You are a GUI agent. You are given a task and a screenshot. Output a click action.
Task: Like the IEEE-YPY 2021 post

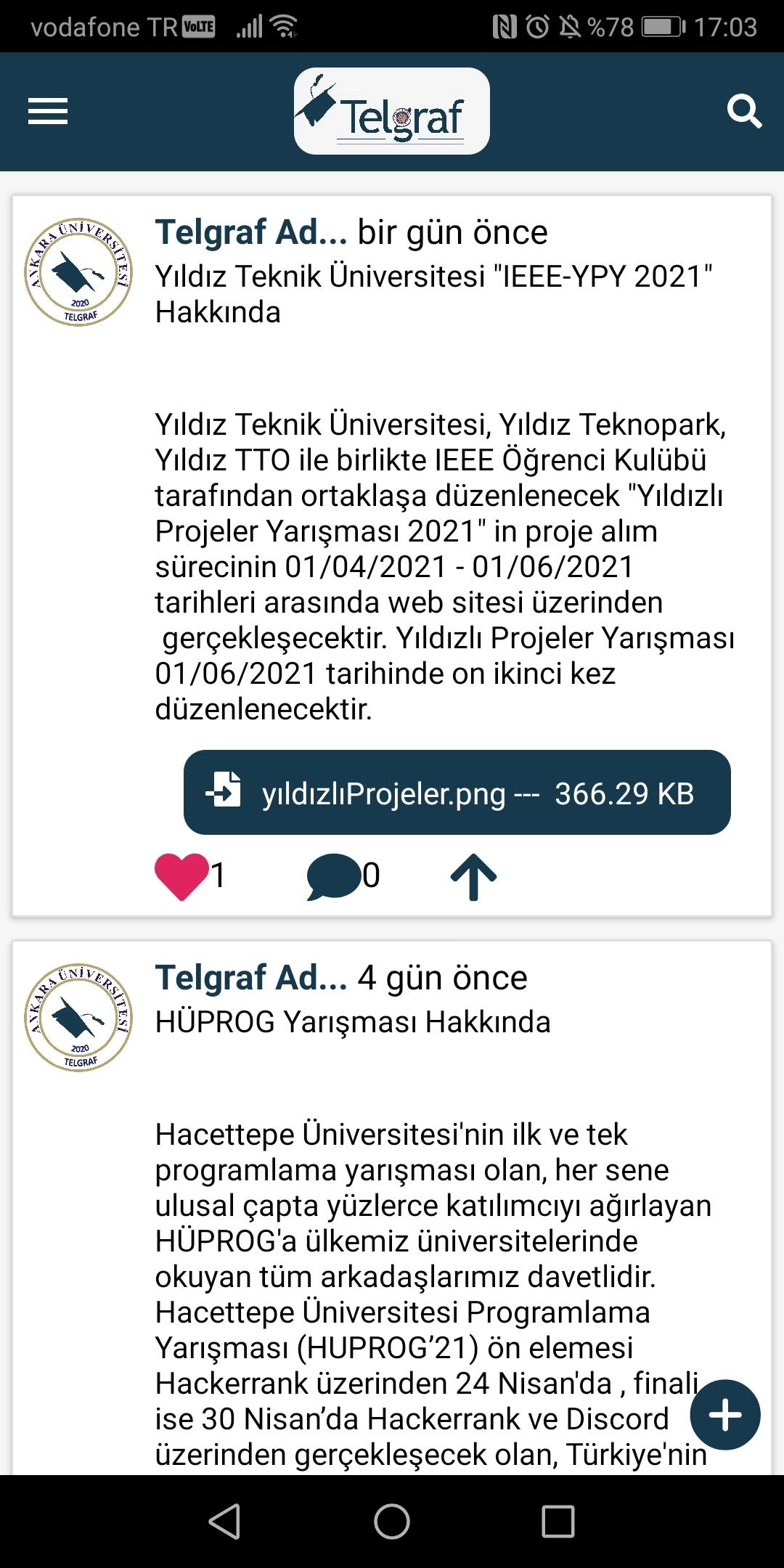[x=181, y=876]
